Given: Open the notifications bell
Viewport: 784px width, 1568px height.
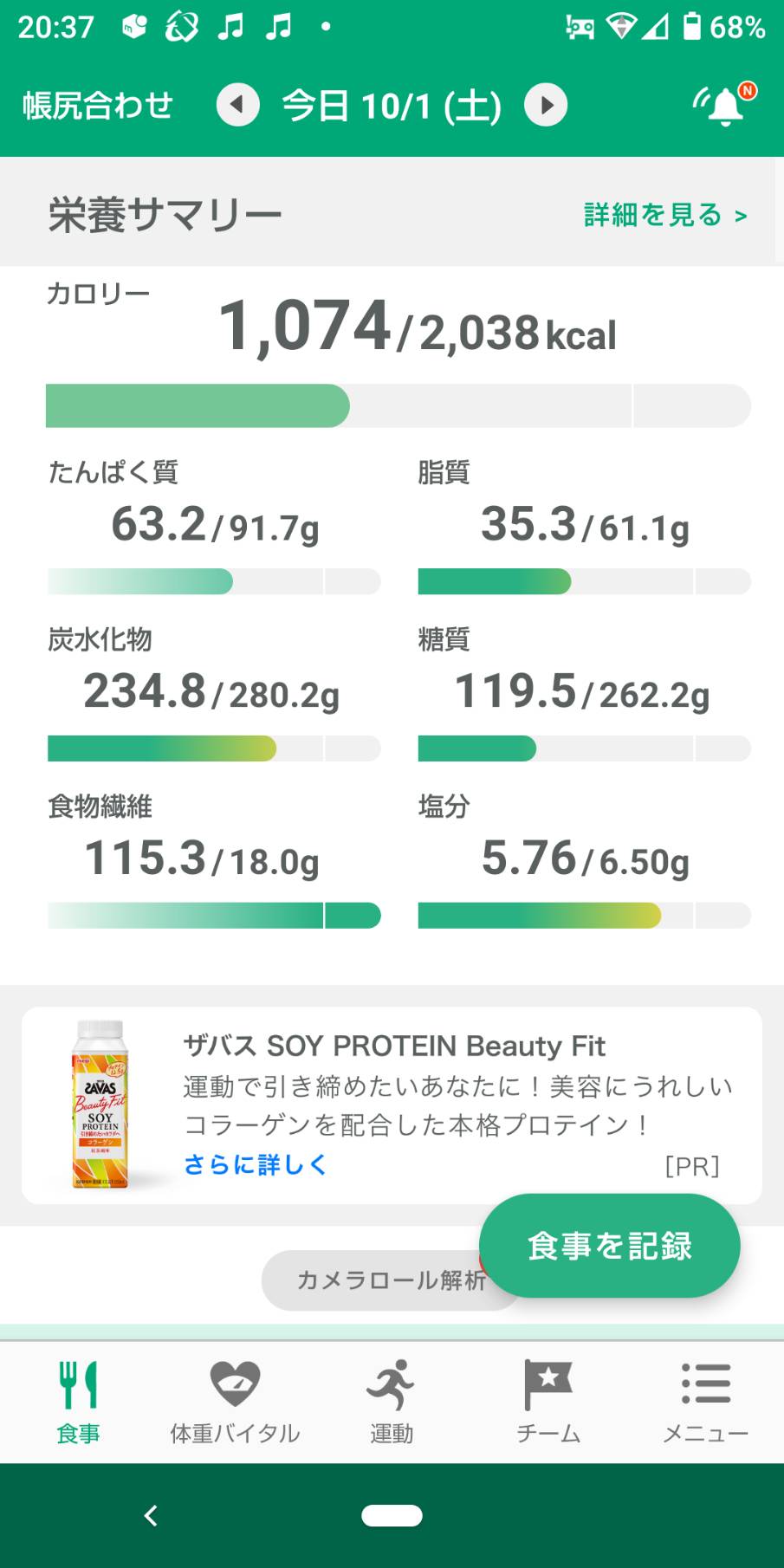Looking at the screenshot, I should (x=725, y=105).
